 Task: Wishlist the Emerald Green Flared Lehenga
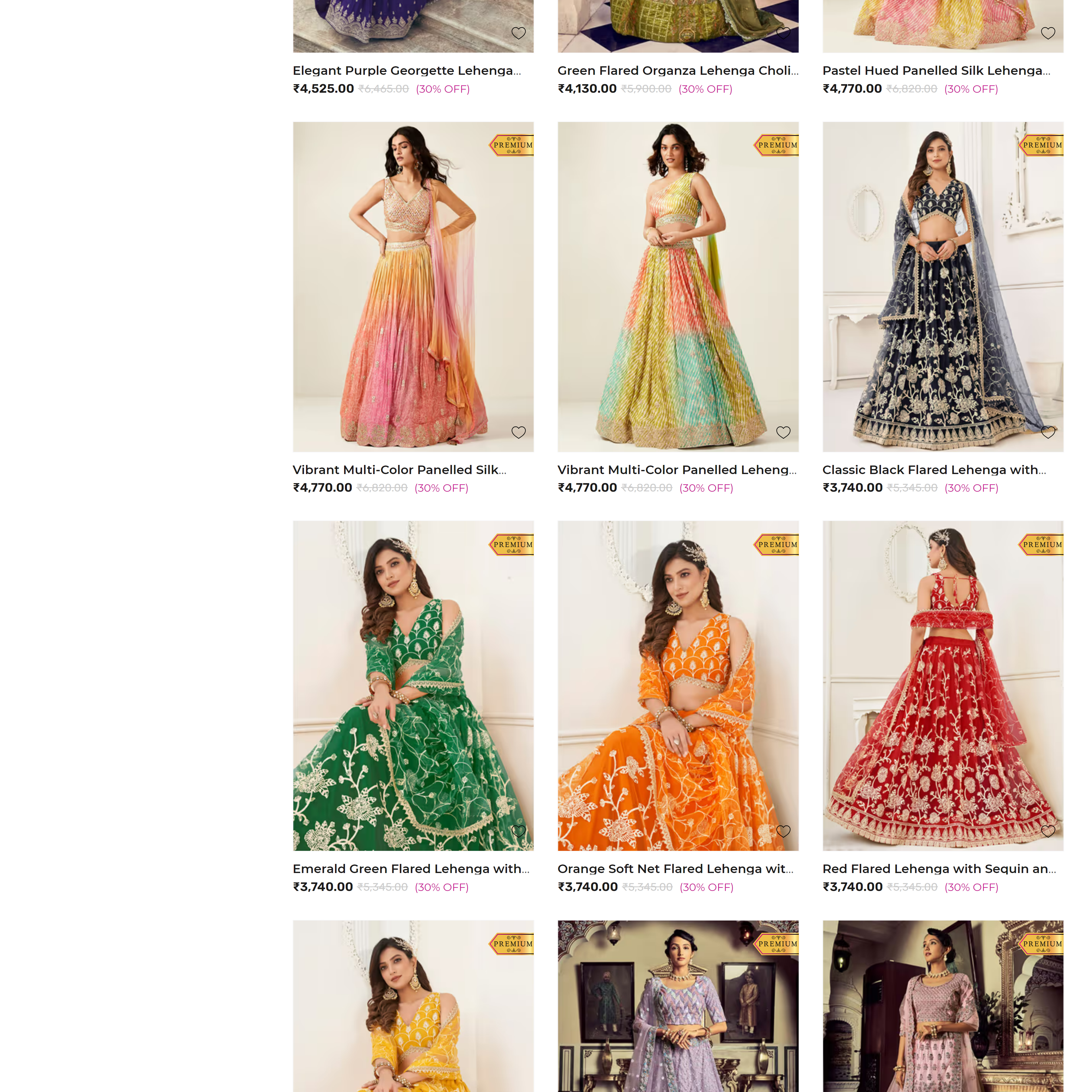[518, 831]
